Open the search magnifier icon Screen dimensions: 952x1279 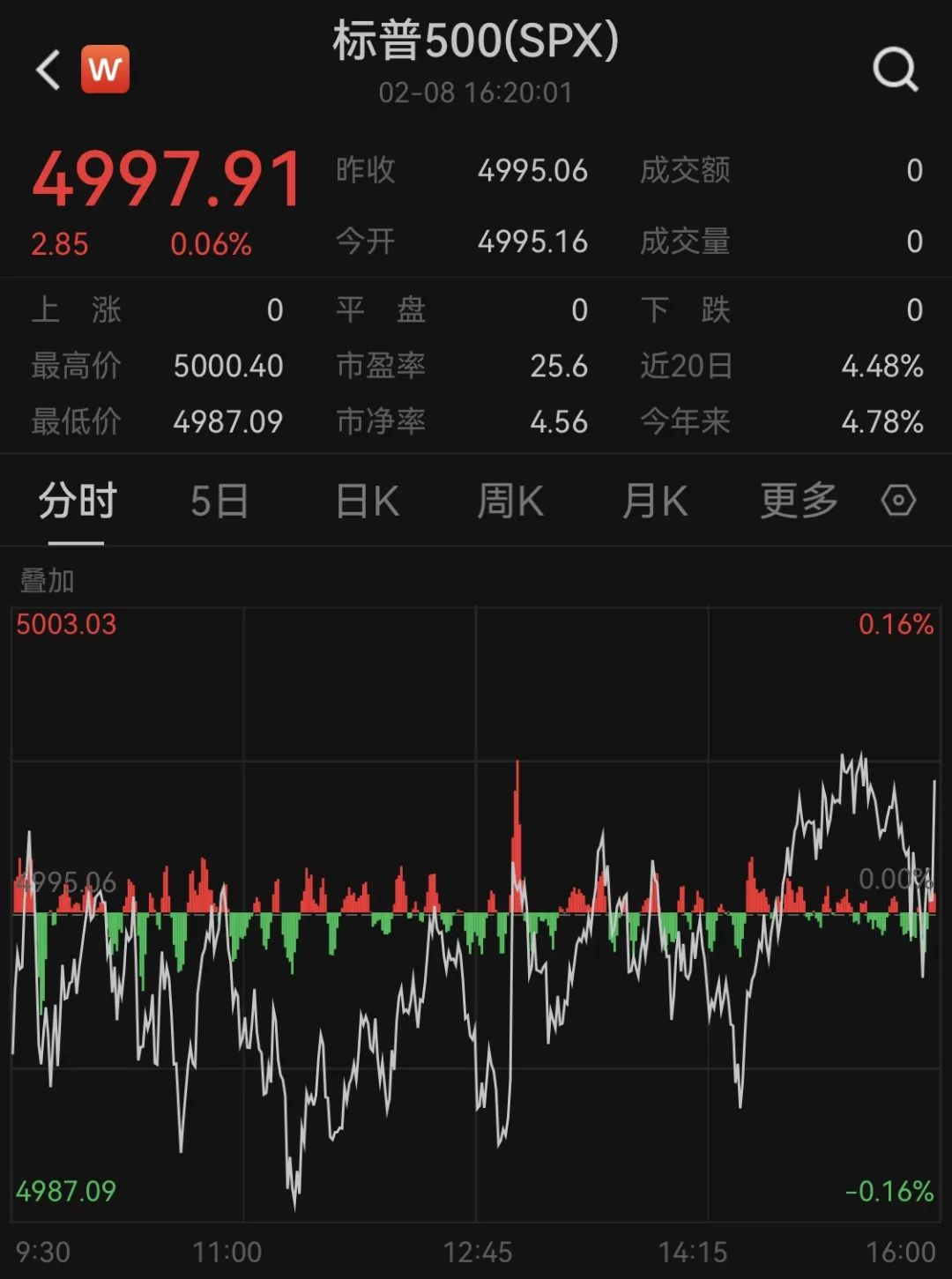click(x=895, y=70)
